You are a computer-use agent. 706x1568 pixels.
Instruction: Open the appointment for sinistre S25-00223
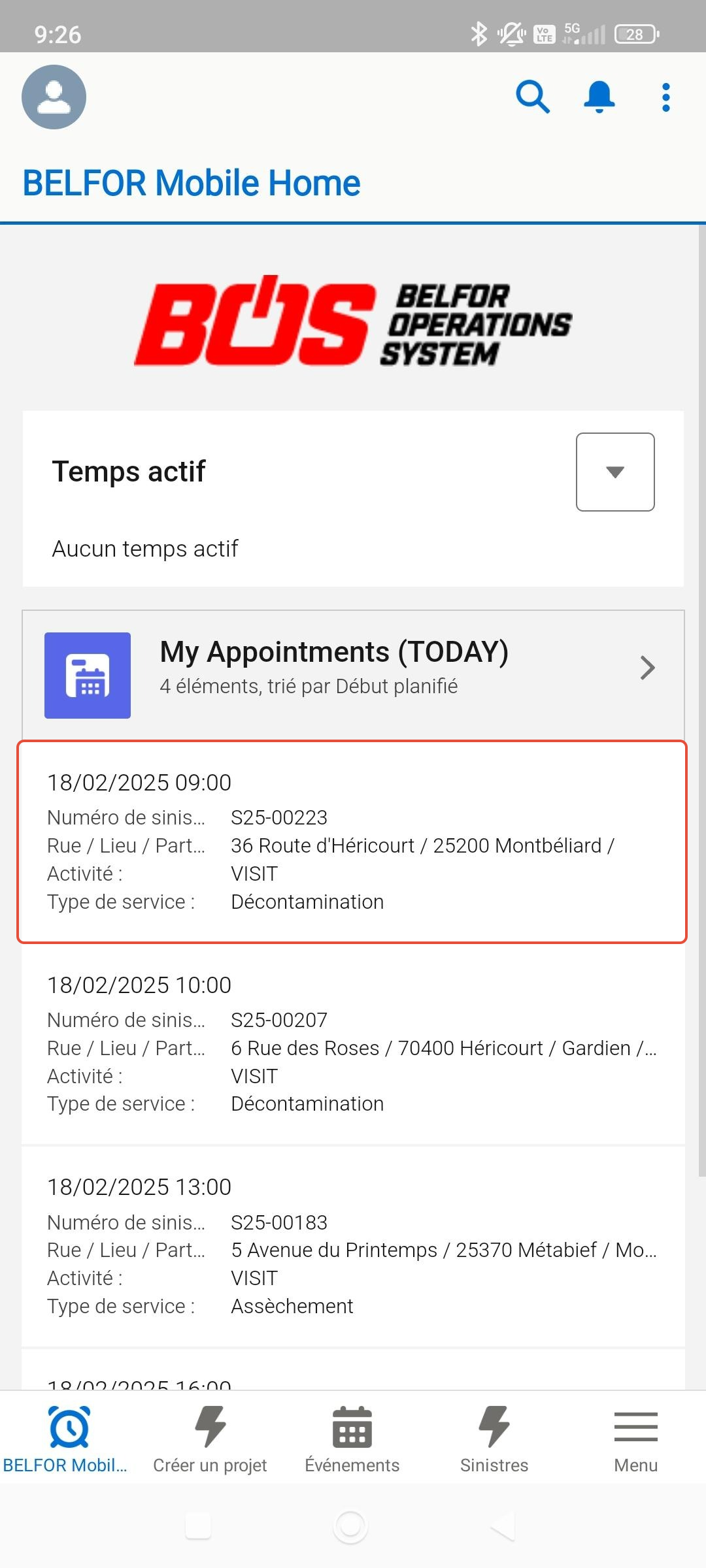[x=352, y=841]
